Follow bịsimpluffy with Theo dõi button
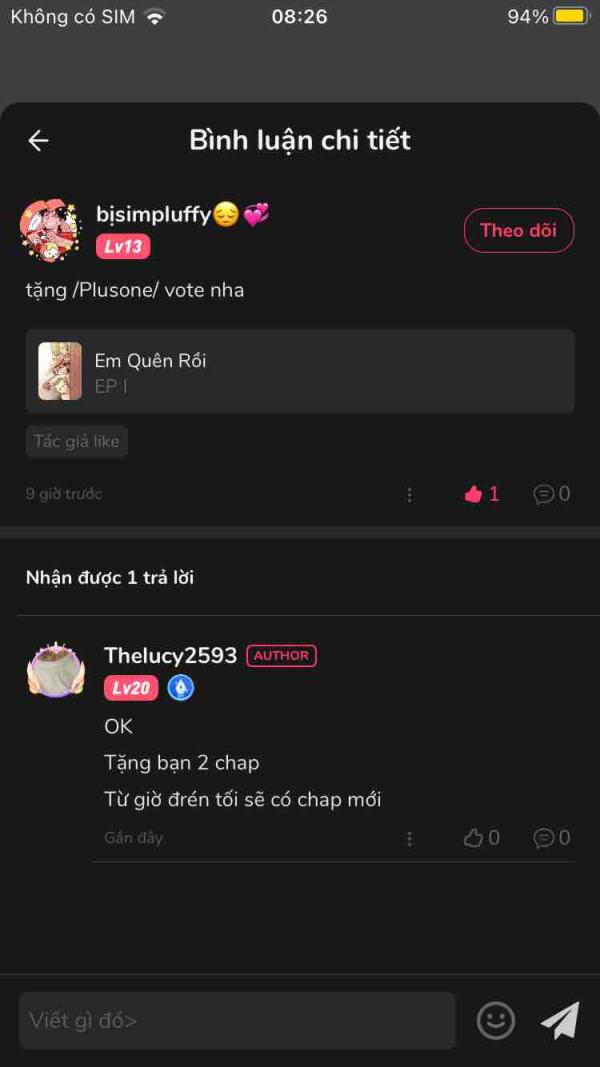Image resolution: width=600 pixels, height=1067 pixels. point(518,230)
